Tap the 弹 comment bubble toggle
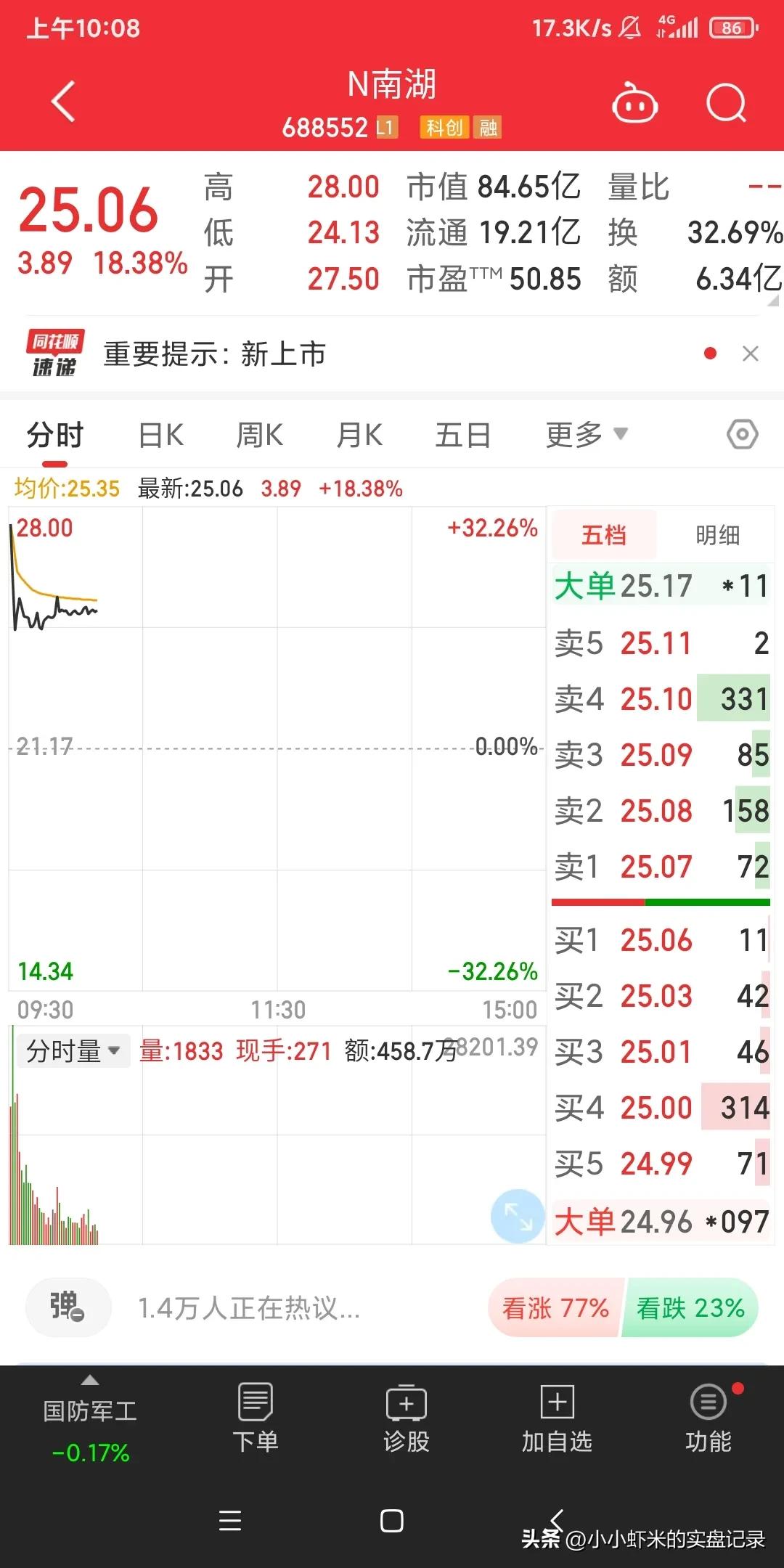Image resolution: width=784 pixels, height=1568 pixels. (68, 1307)
